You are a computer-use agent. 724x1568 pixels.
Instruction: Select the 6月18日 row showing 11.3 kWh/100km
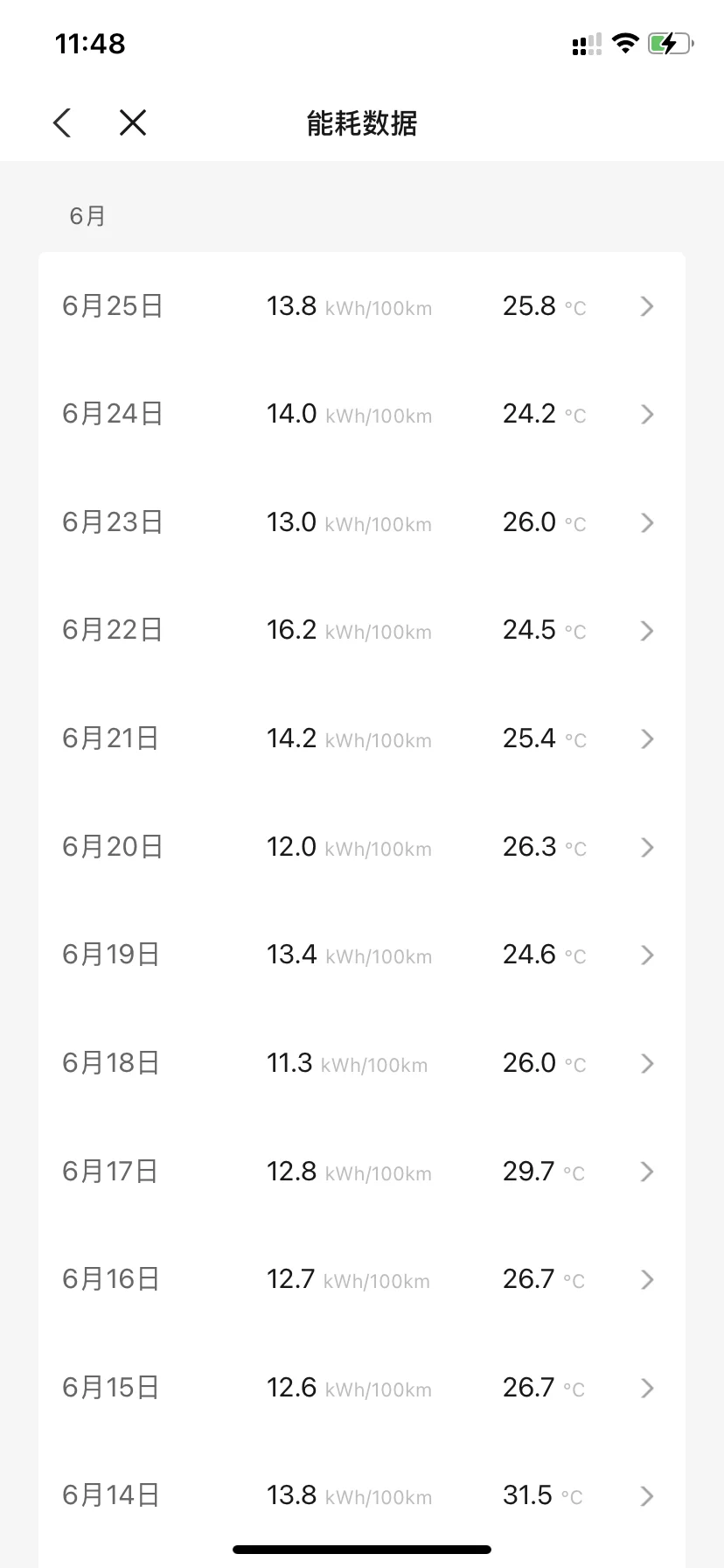click(x=362, y=1063)
